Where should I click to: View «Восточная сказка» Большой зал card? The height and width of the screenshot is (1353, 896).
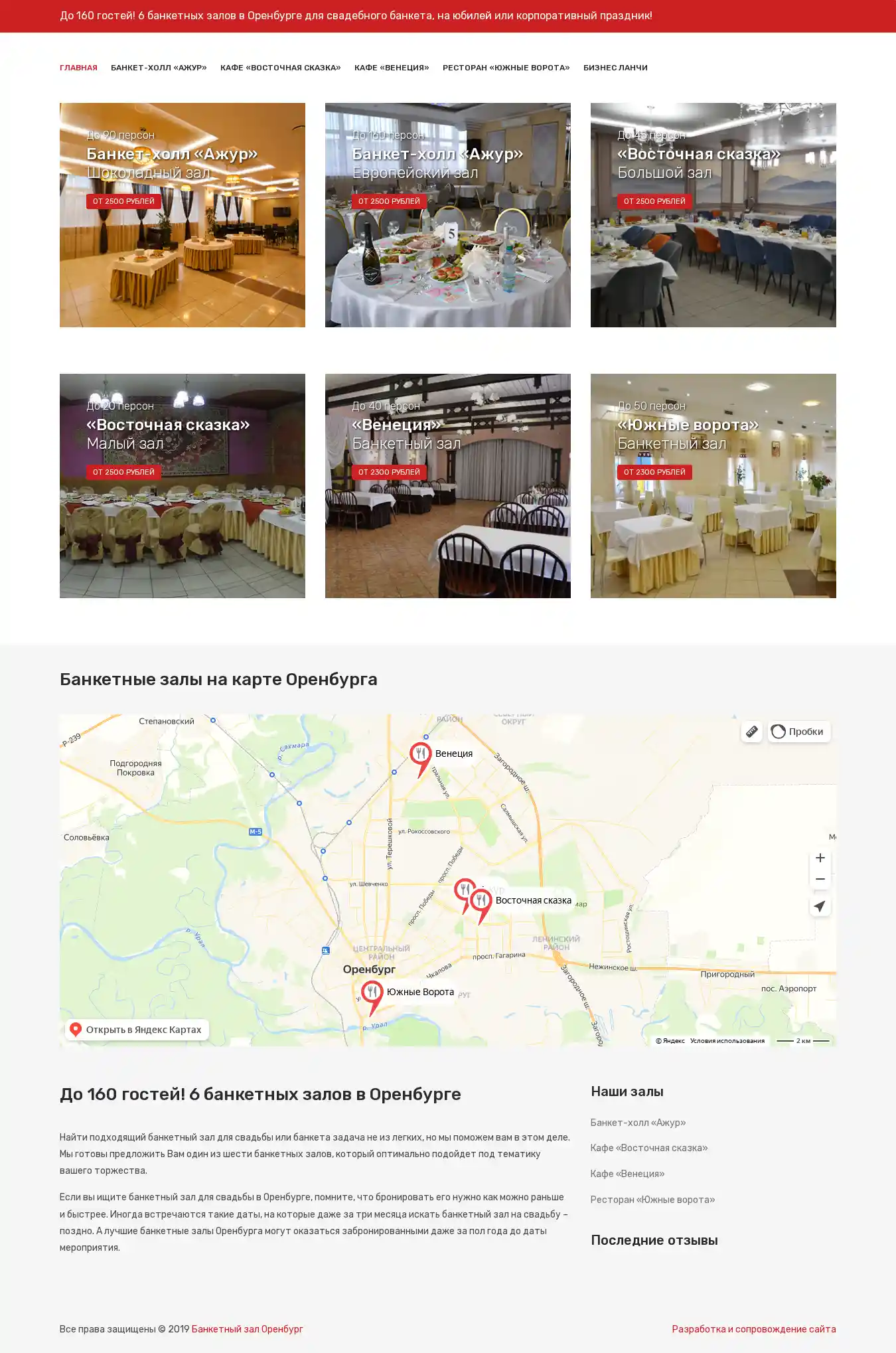pyautogui.click(x=713, y=214)
